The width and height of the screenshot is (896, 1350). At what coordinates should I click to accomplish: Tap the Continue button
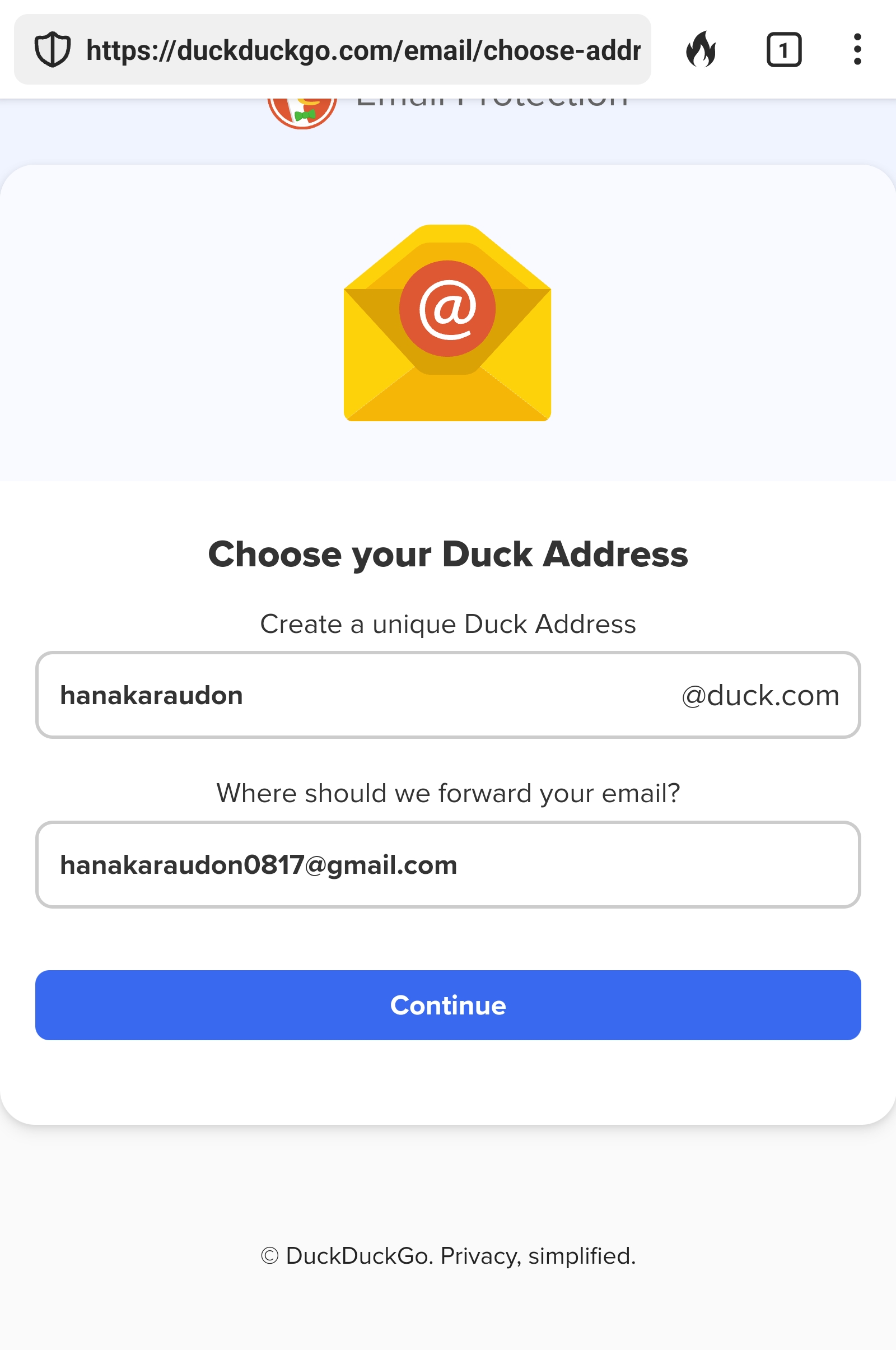pyautogui.click(x=447, y=1005)
